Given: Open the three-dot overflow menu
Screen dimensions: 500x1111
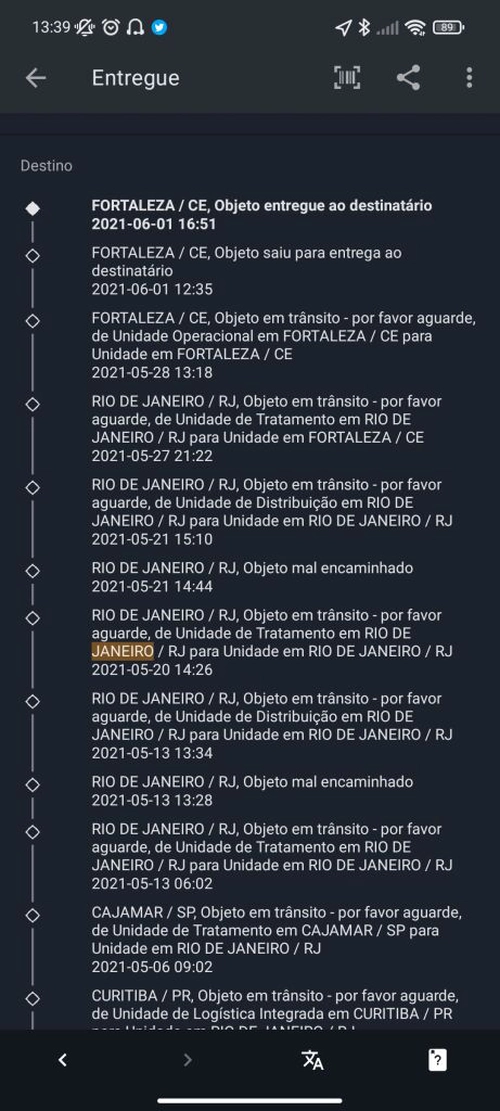Looking at the screenshot, I should [x=469, y=78].
